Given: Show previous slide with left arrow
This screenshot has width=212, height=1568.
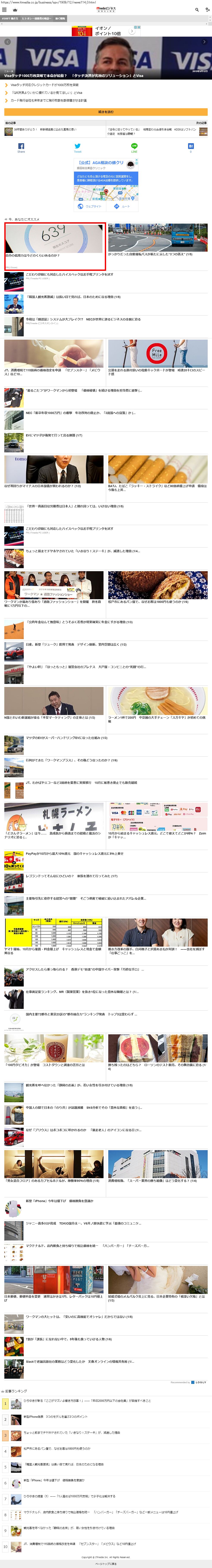Looking at the screenshot, I should (x=7, y=42).
